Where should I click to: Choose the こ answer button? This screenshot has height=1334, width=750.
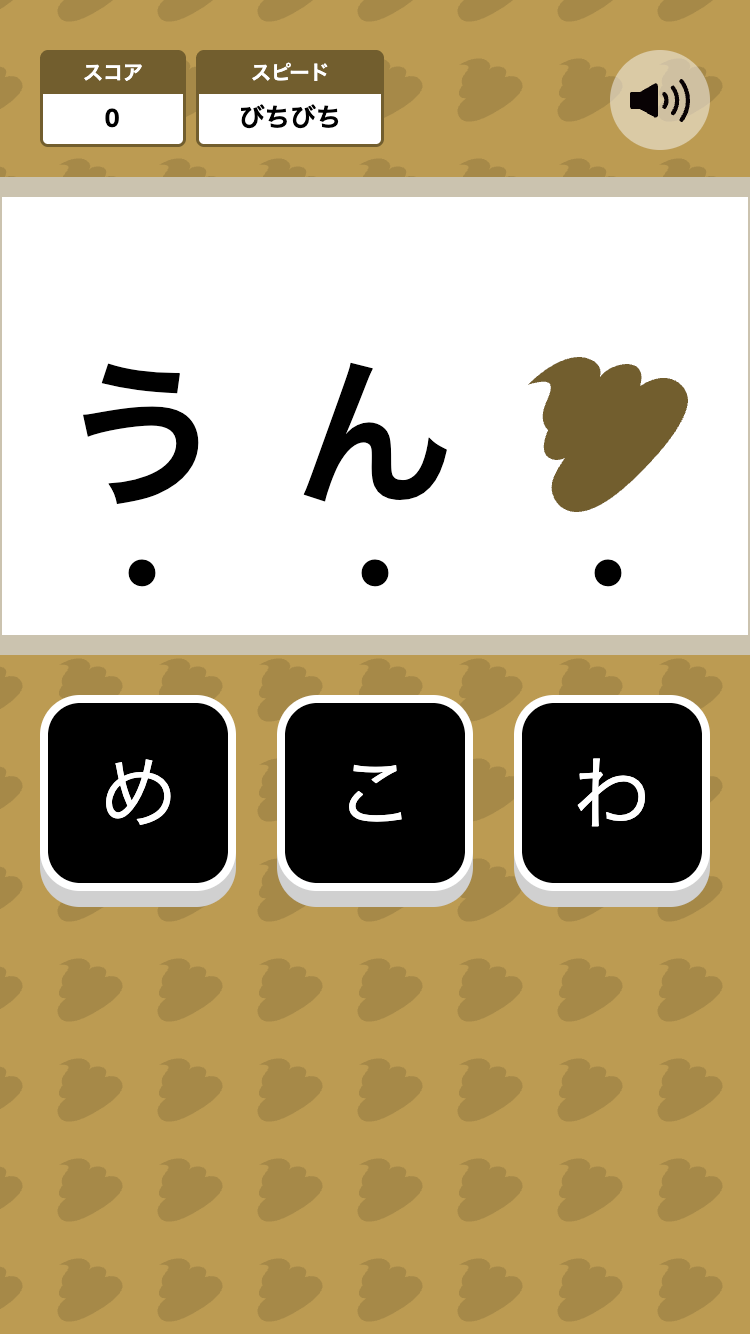[375, 792]
